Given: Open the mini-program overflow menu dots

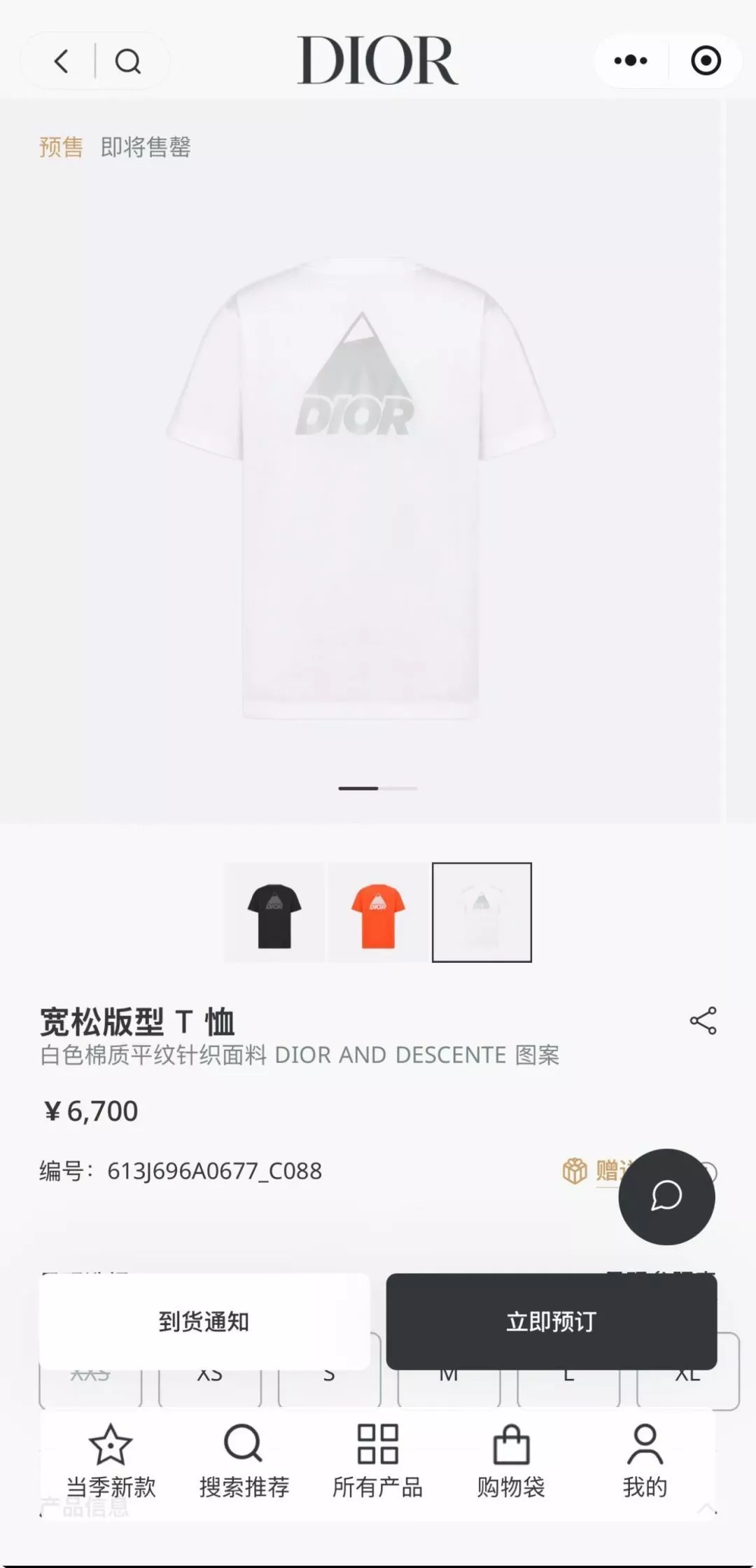Looking at the screenshot, I should click(x=631, y=60).
